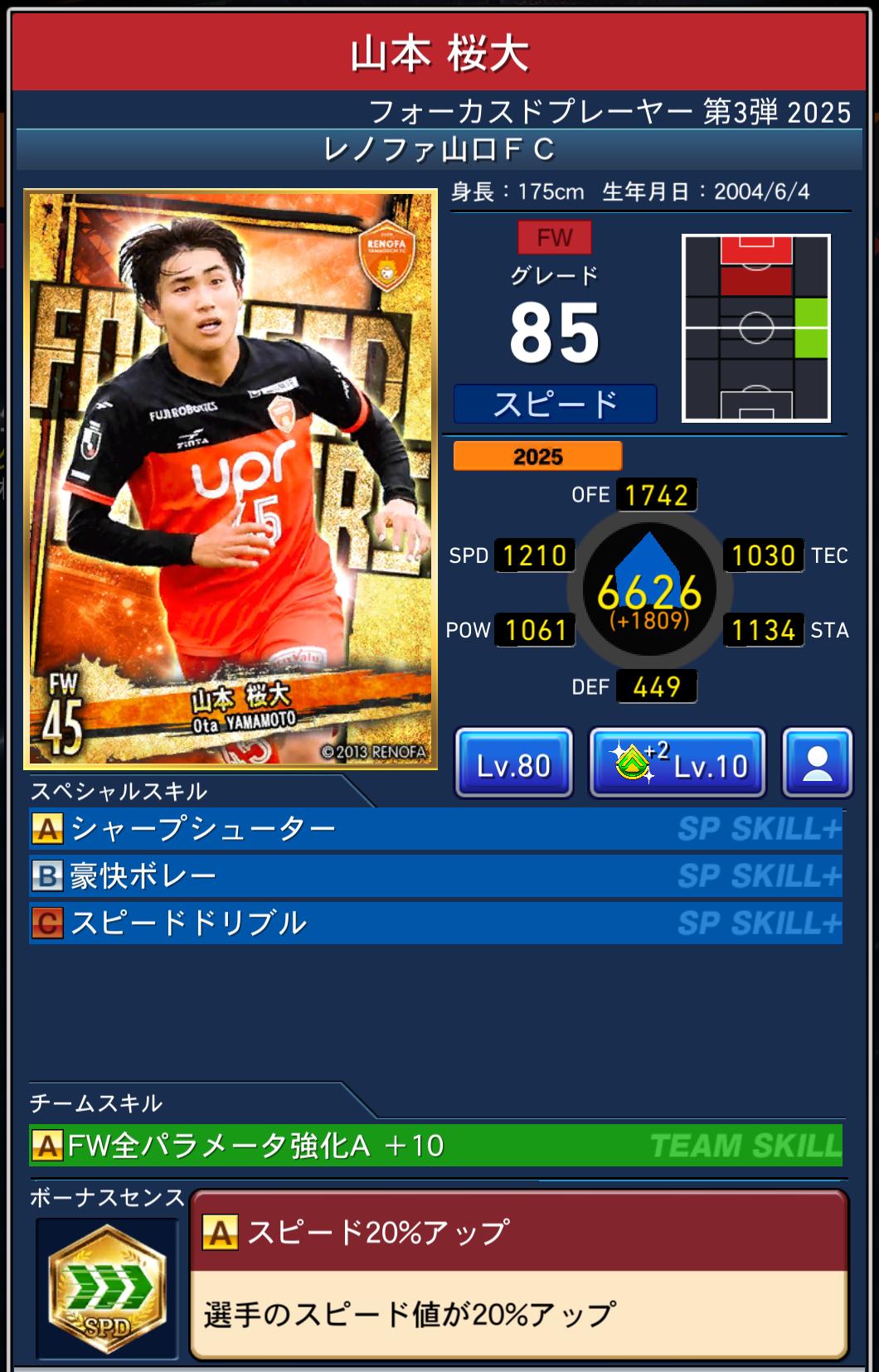Open the player profile icon button
The width and height of the screenshot is (879, 1372).
(x=817, y=764)
